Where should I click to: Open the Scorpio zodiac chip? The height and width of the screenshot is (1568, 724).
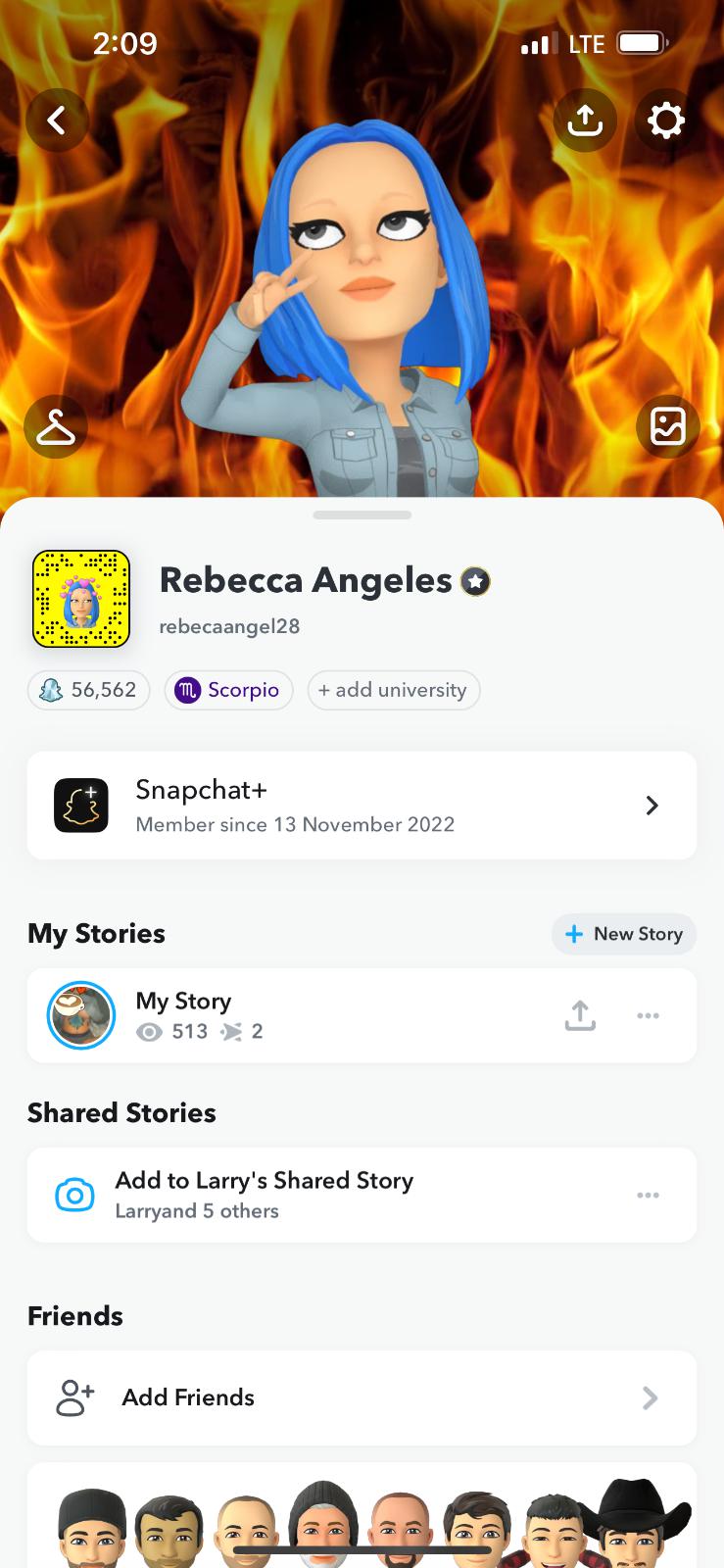(228, 690)
